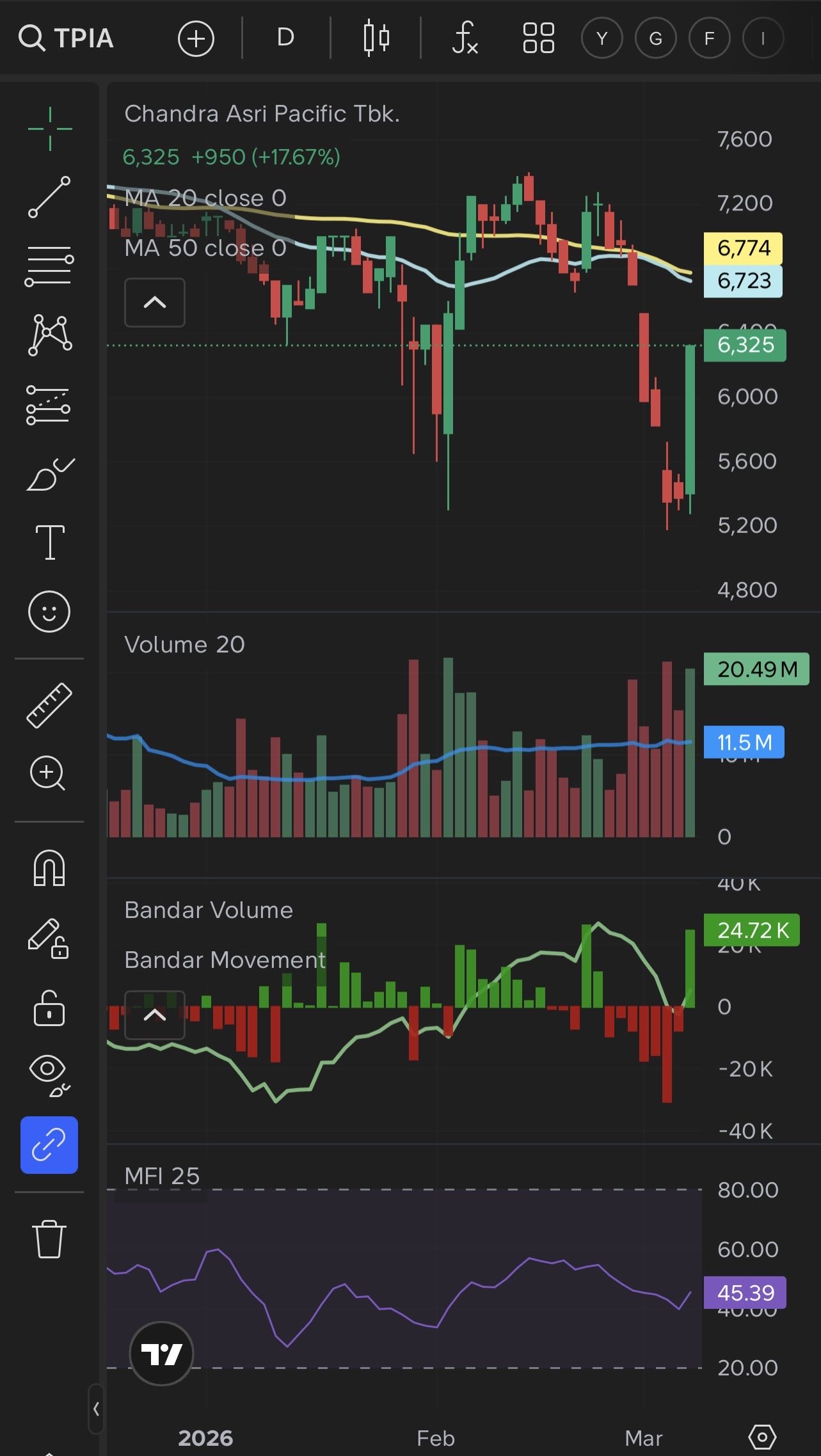Enable the magnet snapping mode
Viewport: 821px width, 1456px height.
49,868
